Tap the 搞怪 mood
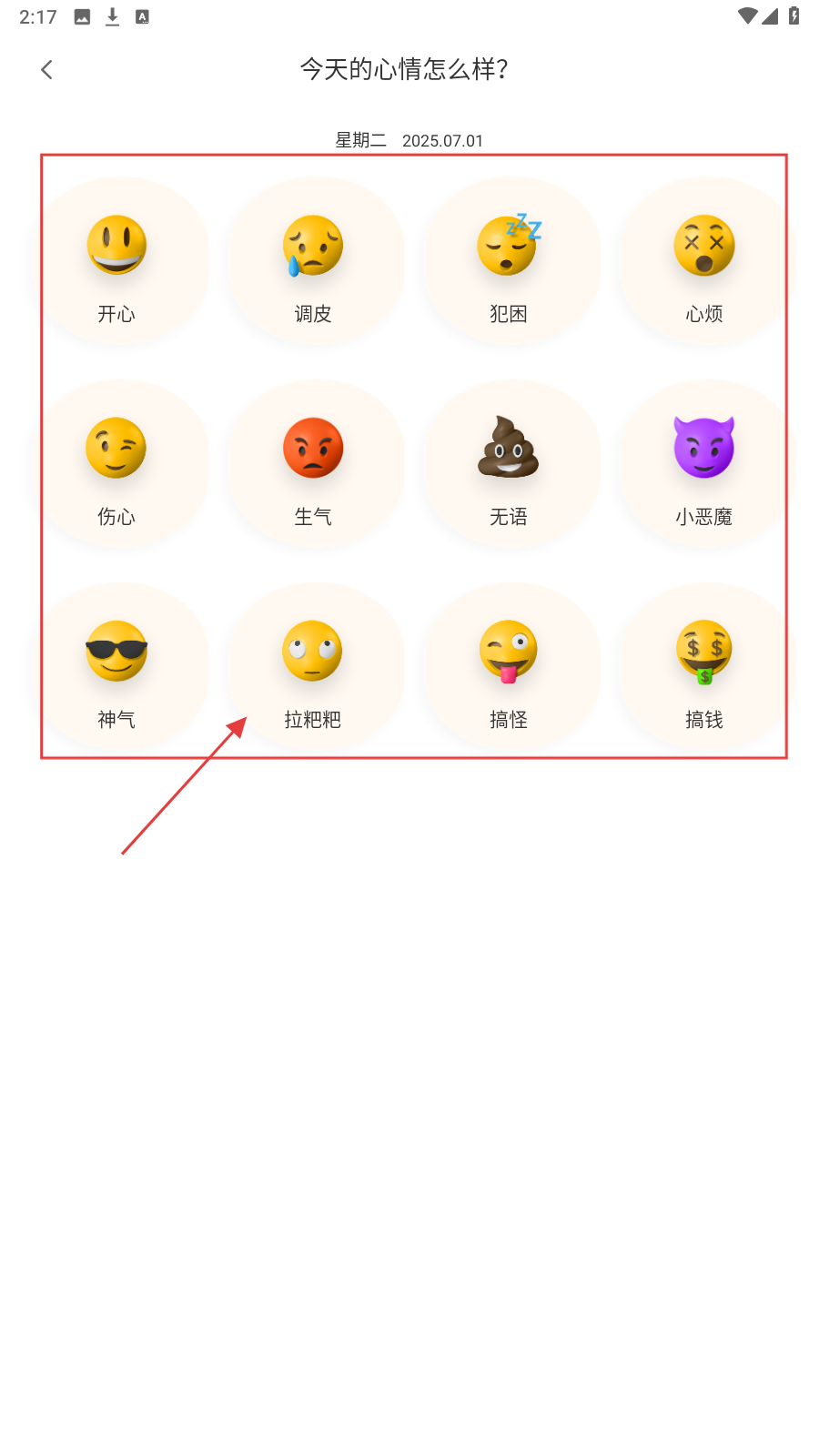Image resolution: width=819 pixels, height=1456 pixels. pos(509,667)
